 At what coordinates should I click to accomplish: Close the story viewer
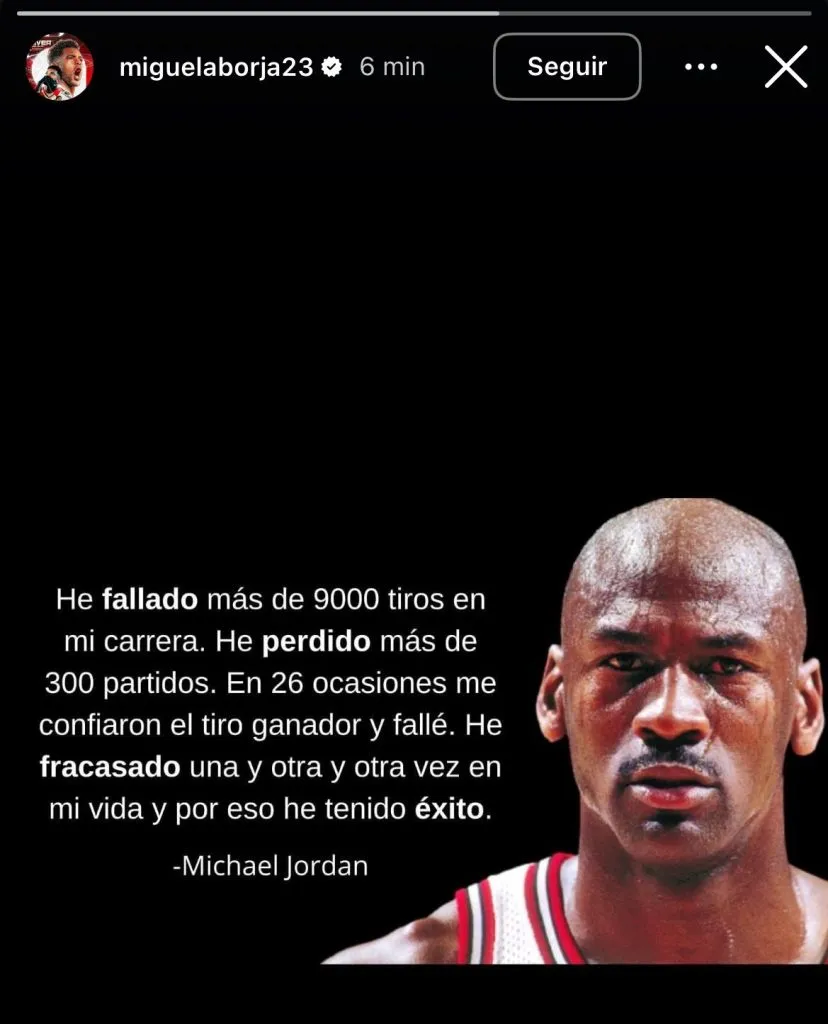(x=786, y=67)
